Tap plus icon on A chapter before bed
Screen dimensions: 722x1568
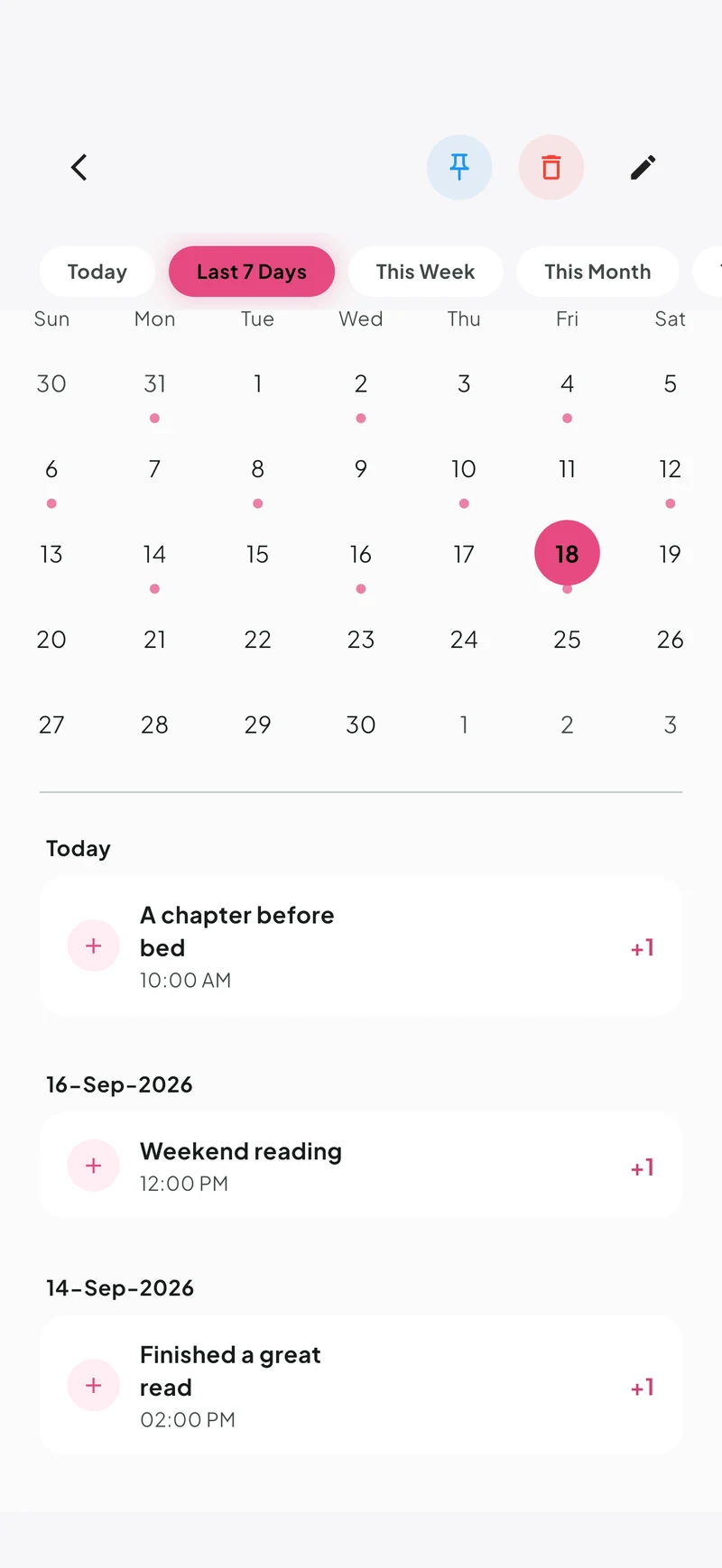[94, 945]
